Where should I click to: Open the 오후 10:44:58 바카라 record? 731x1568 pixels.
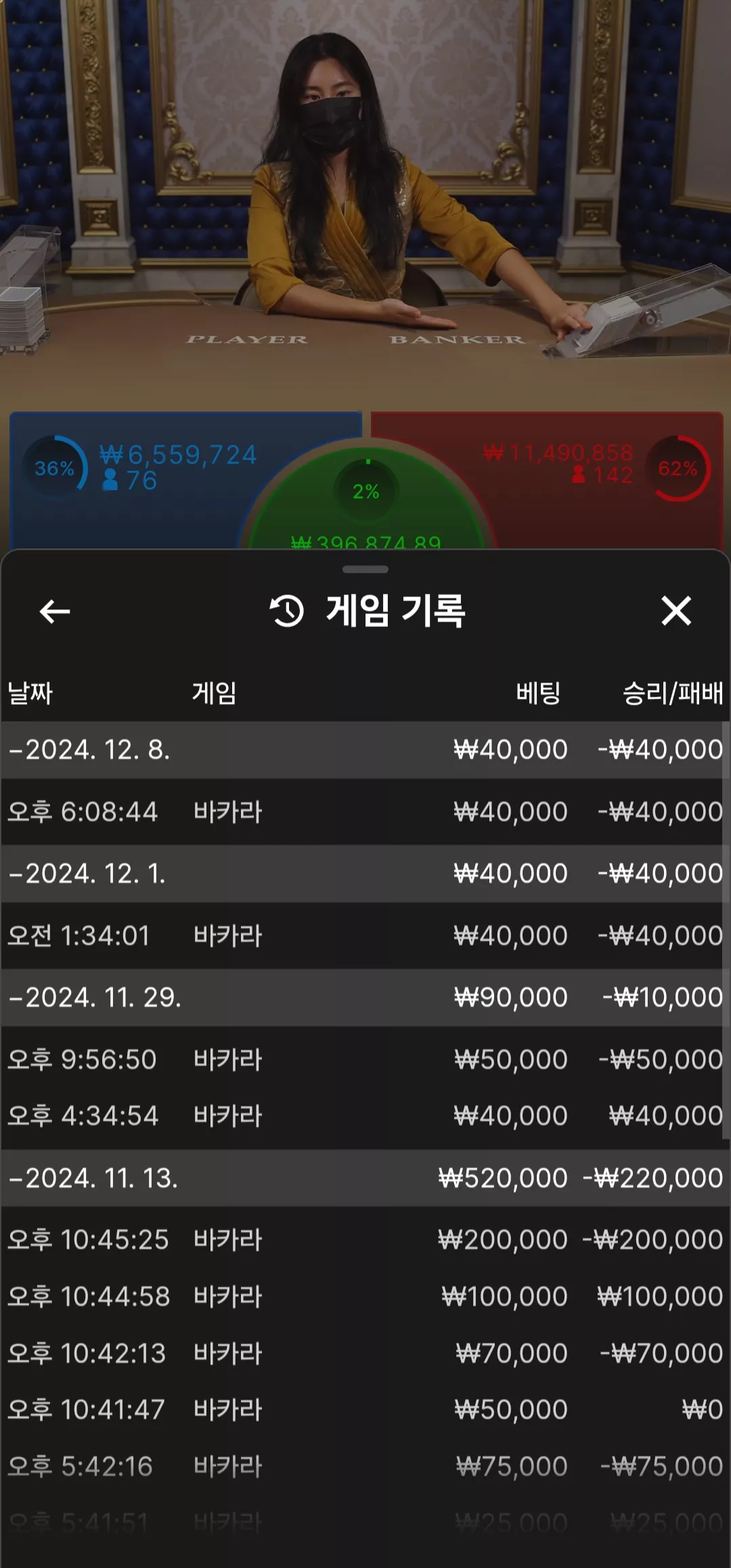click(364, 1297)
